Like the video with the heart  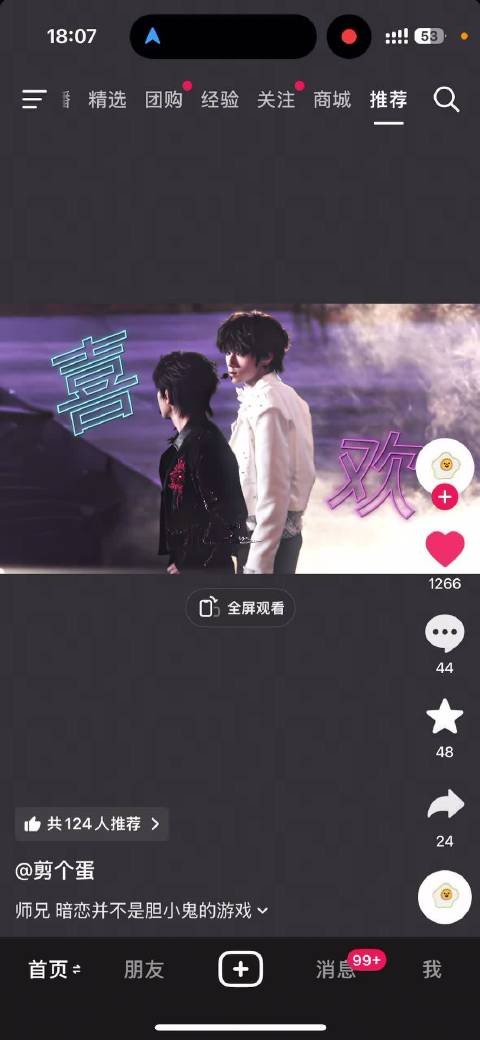[445, 548]
